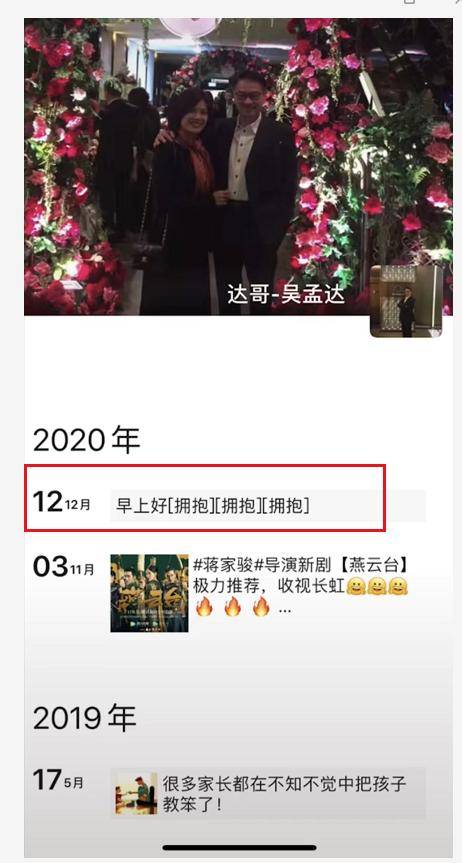View the Moments cover photo with flowers
Screen dimensions: 462x863
pyautogui.click(x=238, y=167)
